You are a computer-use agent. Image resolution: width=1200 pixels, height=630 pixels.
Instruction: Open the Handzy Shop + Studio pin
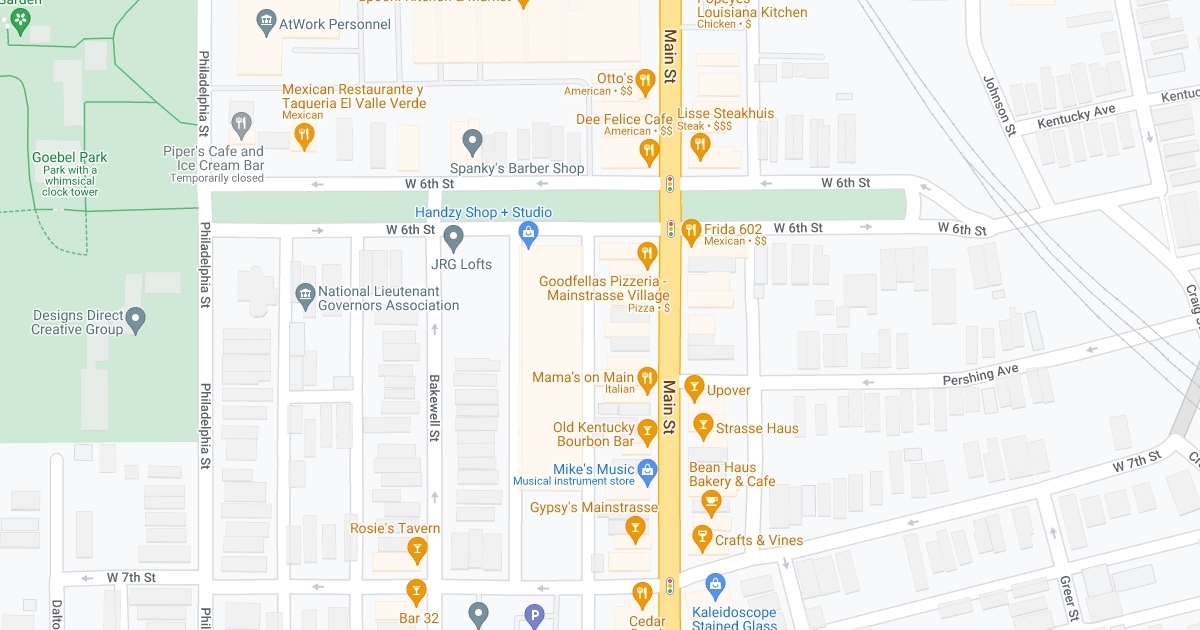(528, 233)
